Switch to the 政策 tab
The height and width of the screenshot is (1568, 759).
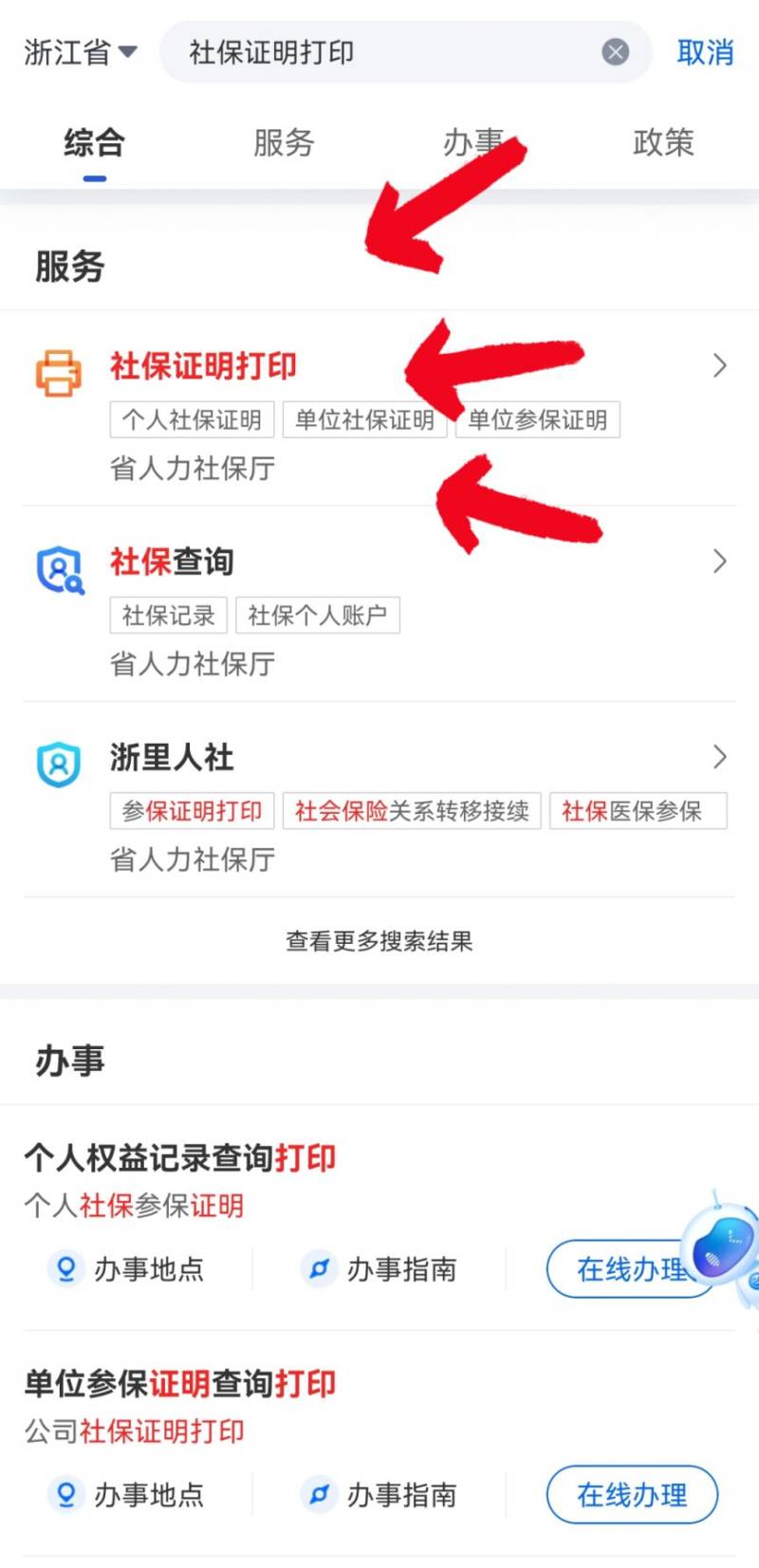click(663, 143)
